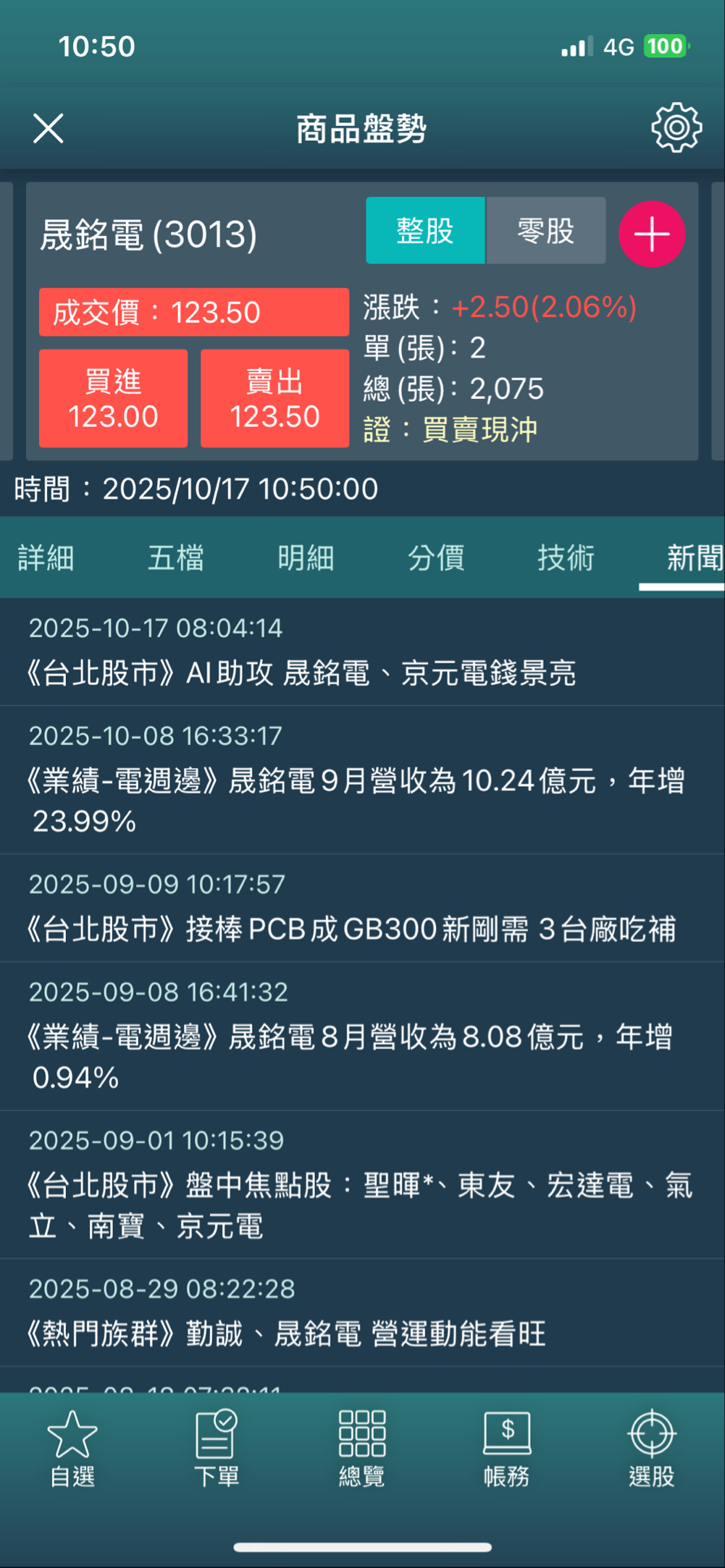This screenshot has height=1568, width=725.
Task: Open the 9月營收 10.24億元 news item
Action: (355, 800)
